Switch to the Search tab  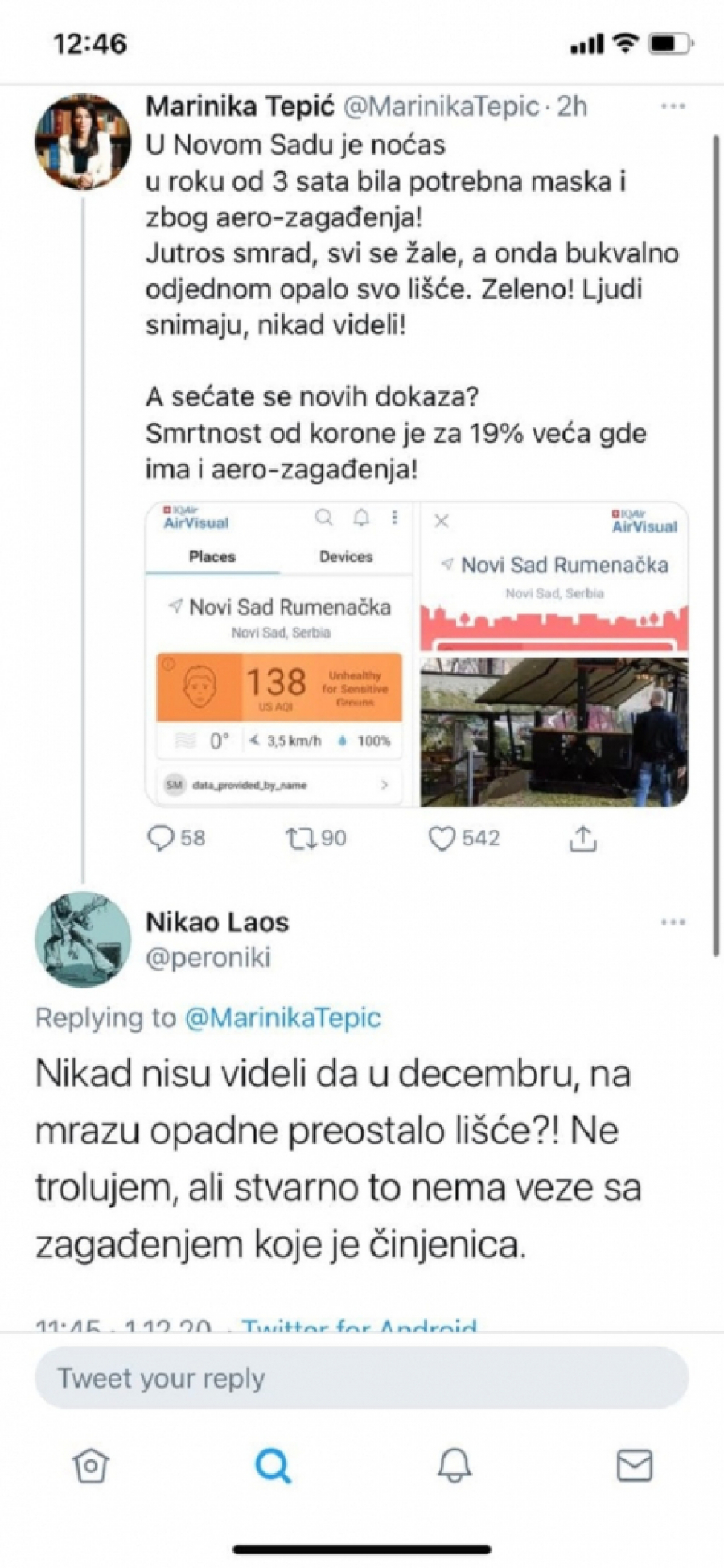pyautogui.click(x=273, y=1466)
